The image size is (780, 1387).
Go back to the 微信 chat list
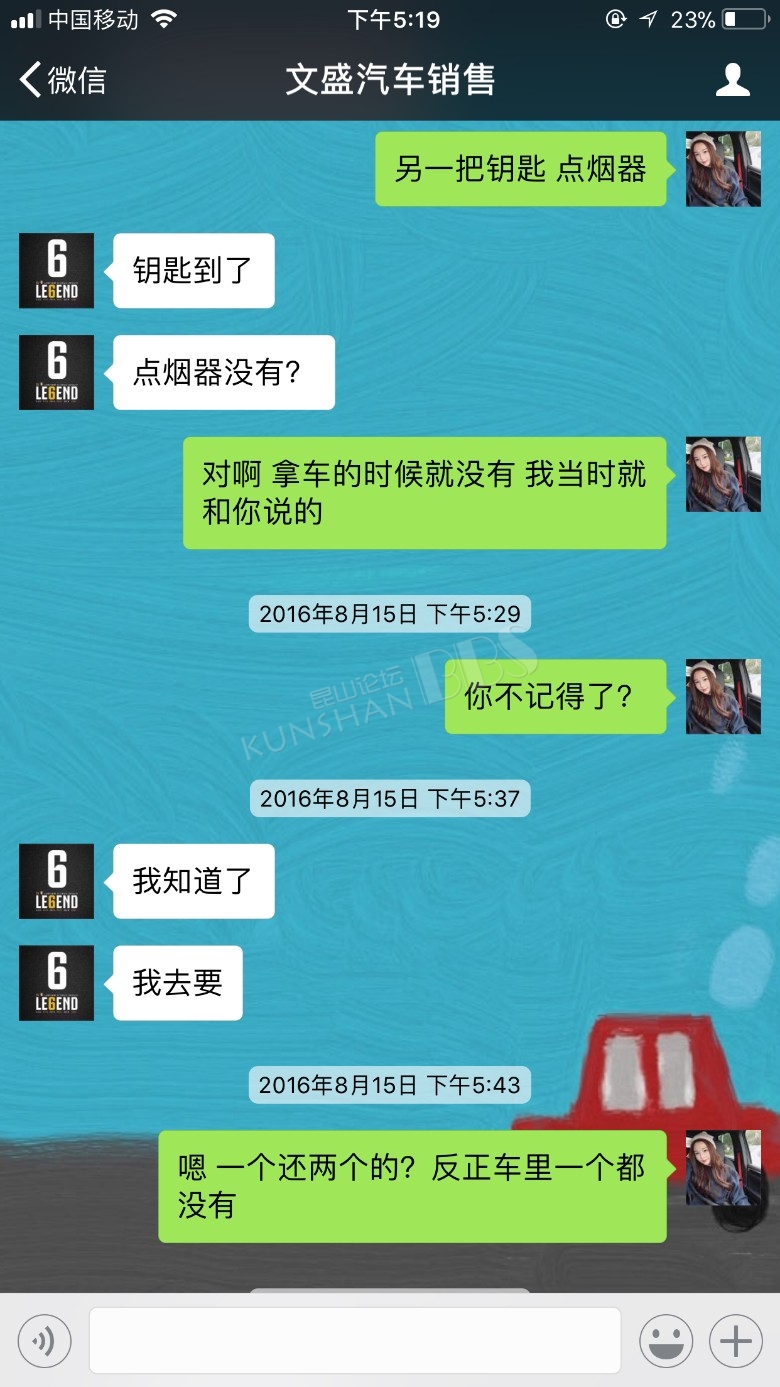click(x=62, y=80)
